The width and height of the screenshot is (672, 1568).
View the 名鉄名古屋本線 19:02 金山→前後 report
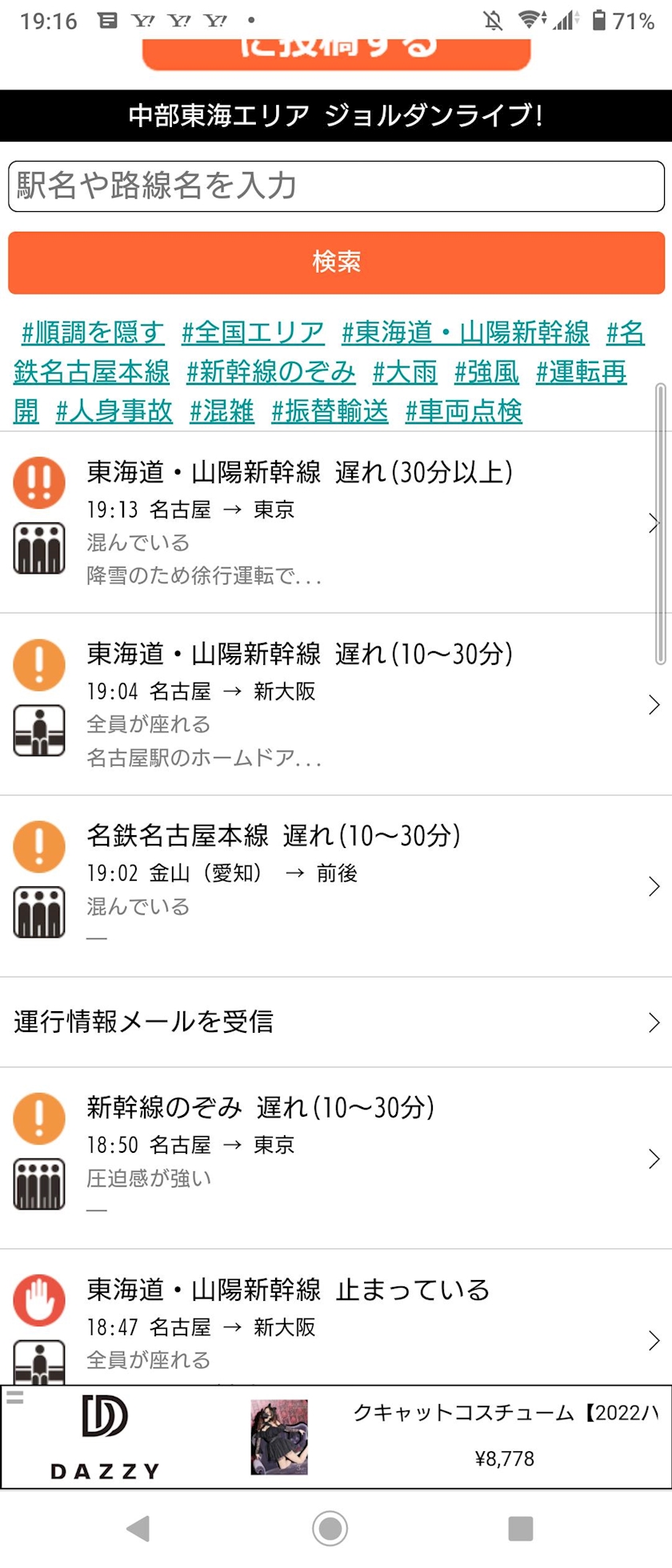[x=336, y=886]
